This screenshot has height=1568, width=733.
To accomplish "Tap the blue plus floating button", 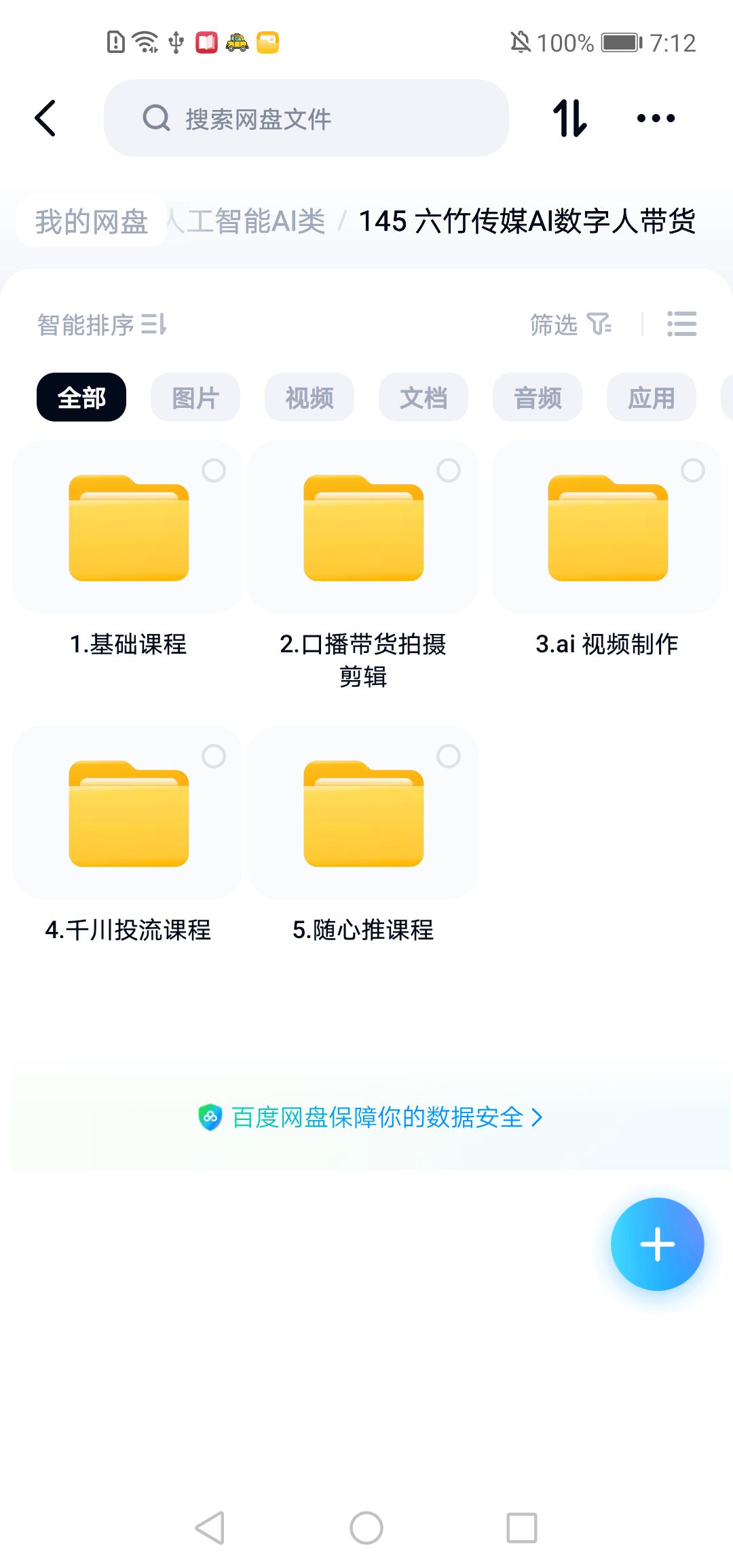I will click(657, 1244).
